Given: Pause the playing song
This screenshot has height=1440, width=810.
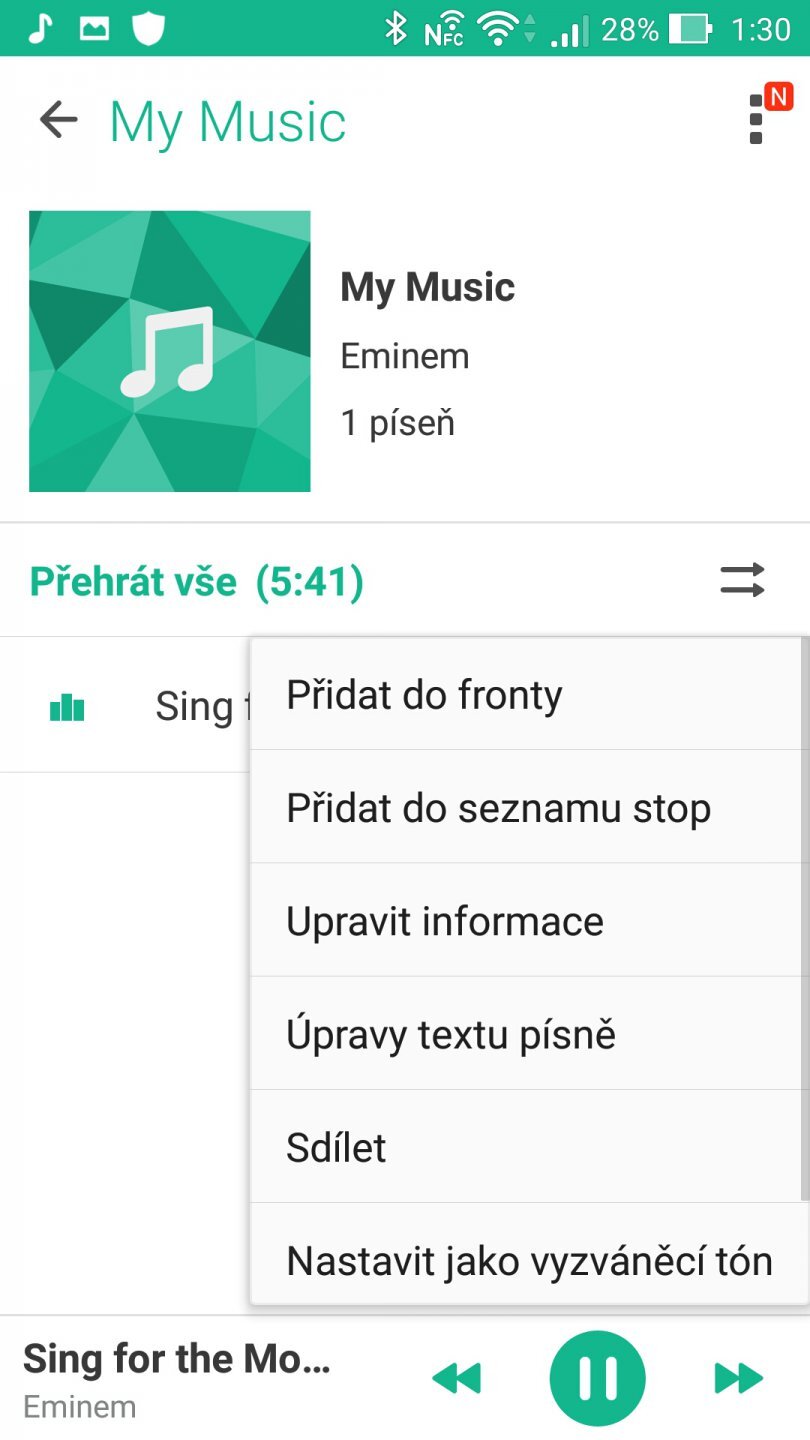Looking at the screenshot, I should [x=598, y=1379].
